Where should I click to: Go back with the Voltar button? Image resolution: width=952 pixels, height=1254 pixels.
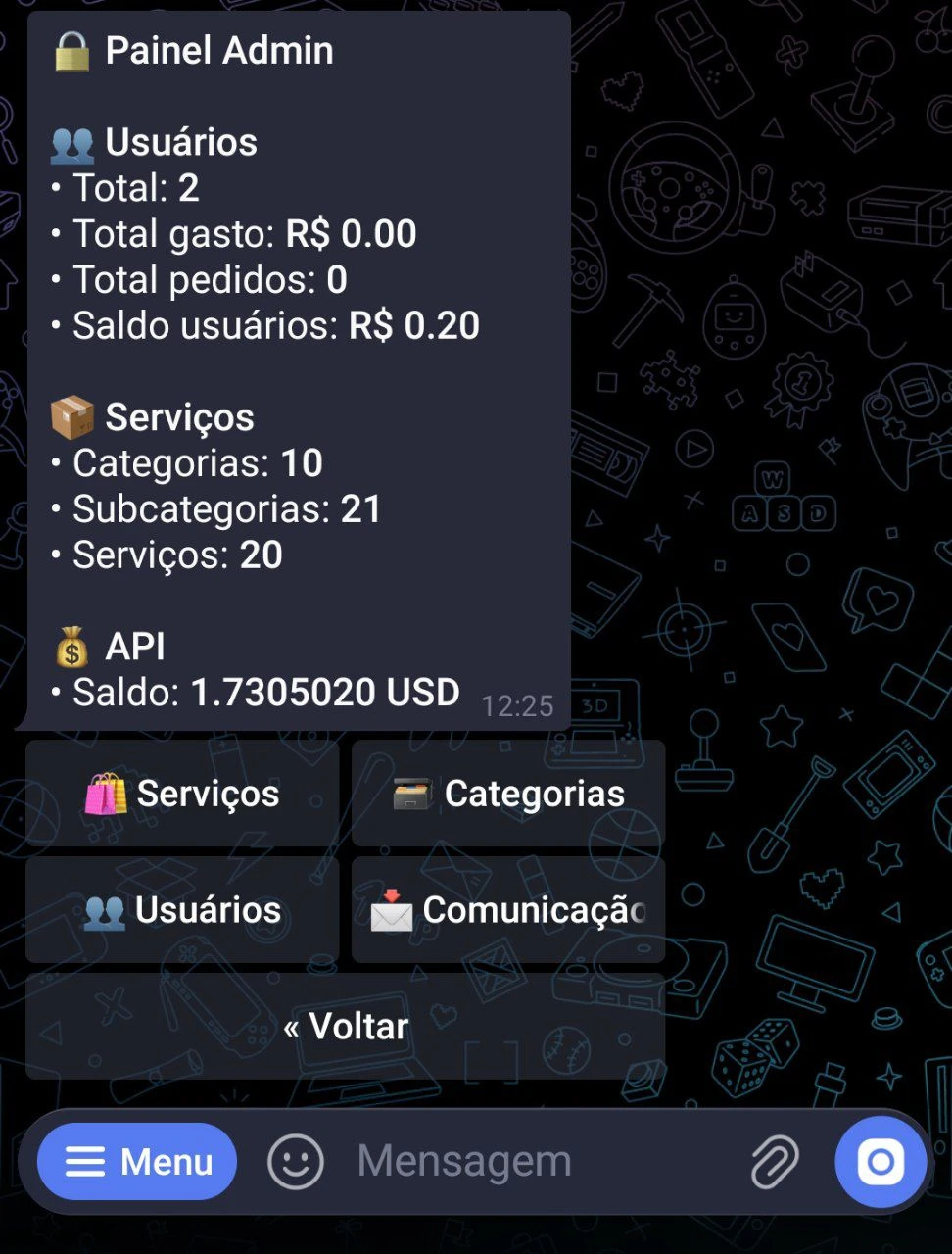[x=345, y=1027]
